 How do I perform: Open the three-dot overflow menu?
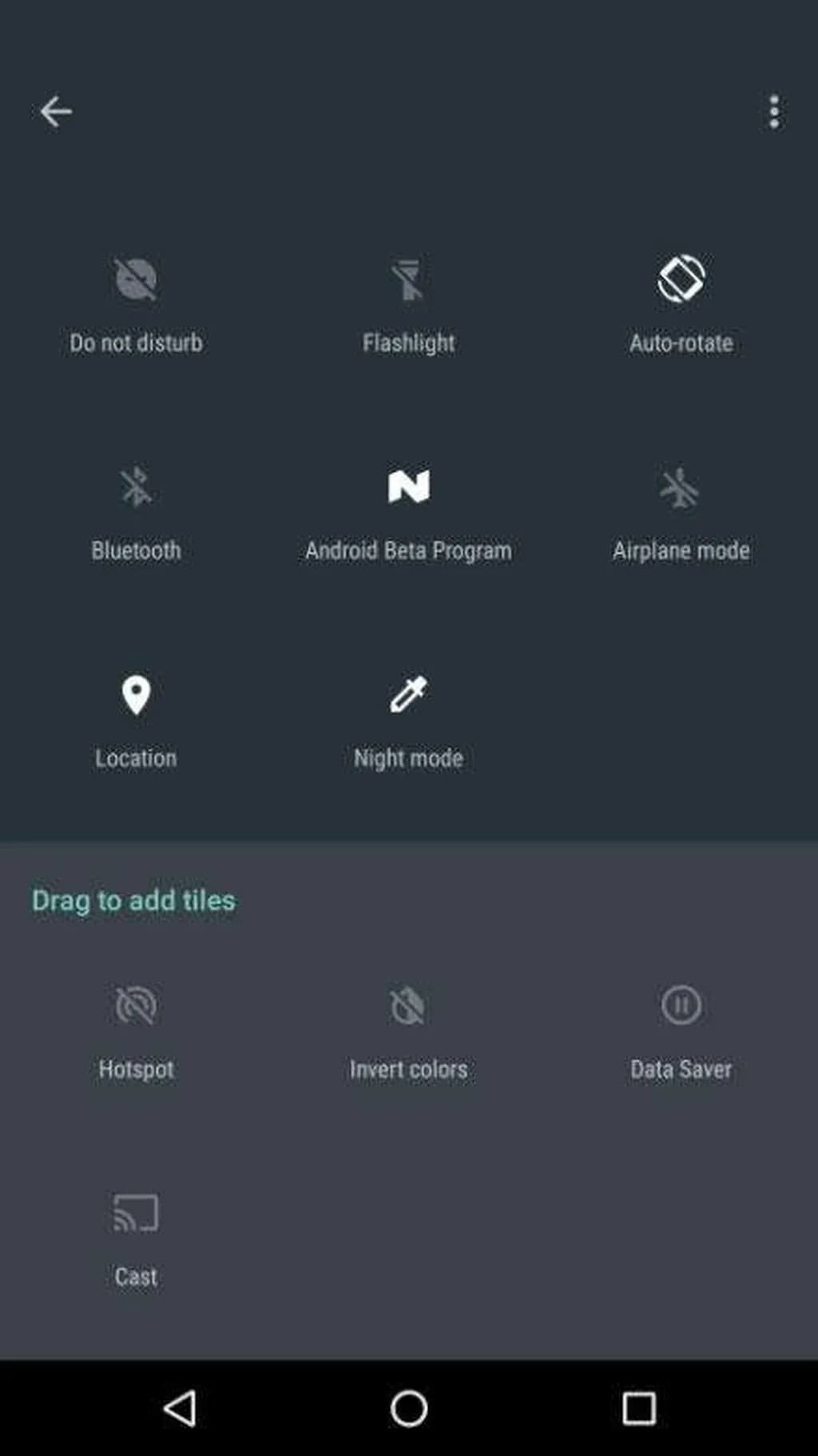click(773, 112)
